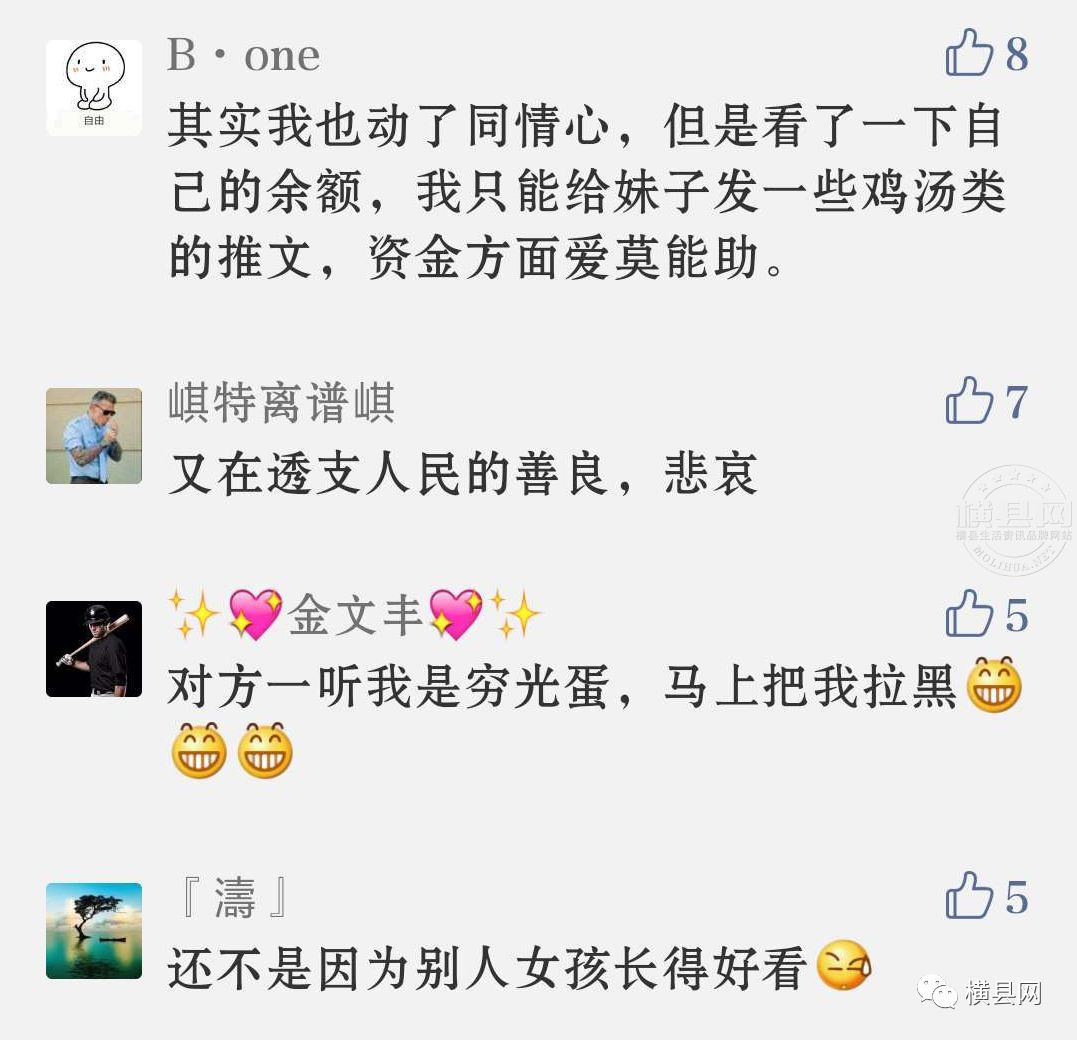Viewport: 1077px width, 1040px height.
Task: Like 金文丰's comment about 穷光蛋
Action: (969, 614)
